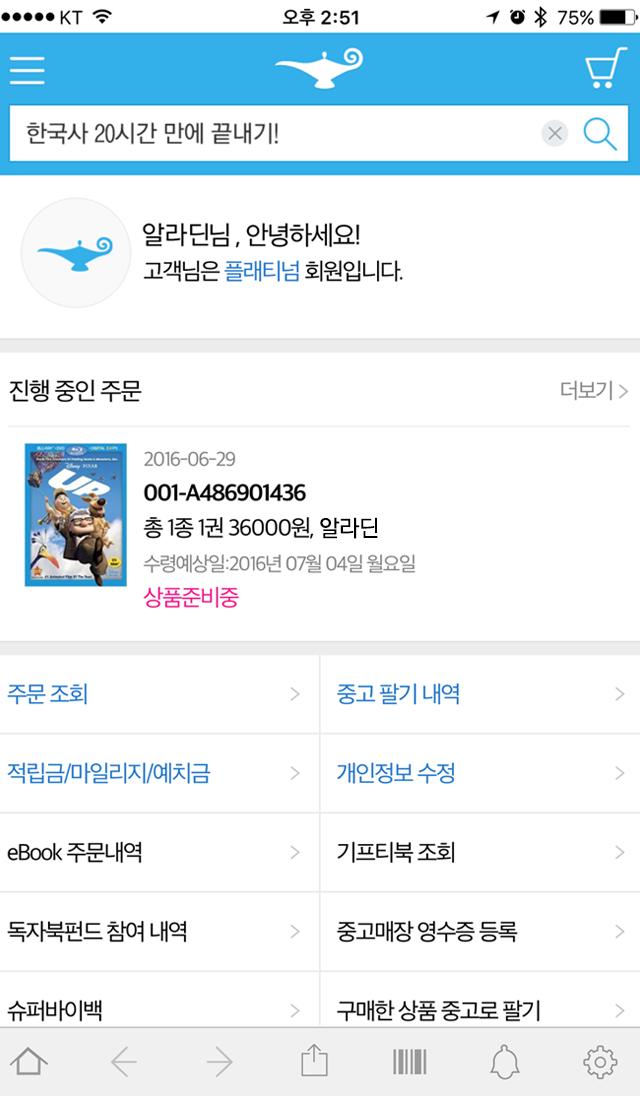Open 기프티북 조회
The image size is (640, 1096).
pos(480,852)
